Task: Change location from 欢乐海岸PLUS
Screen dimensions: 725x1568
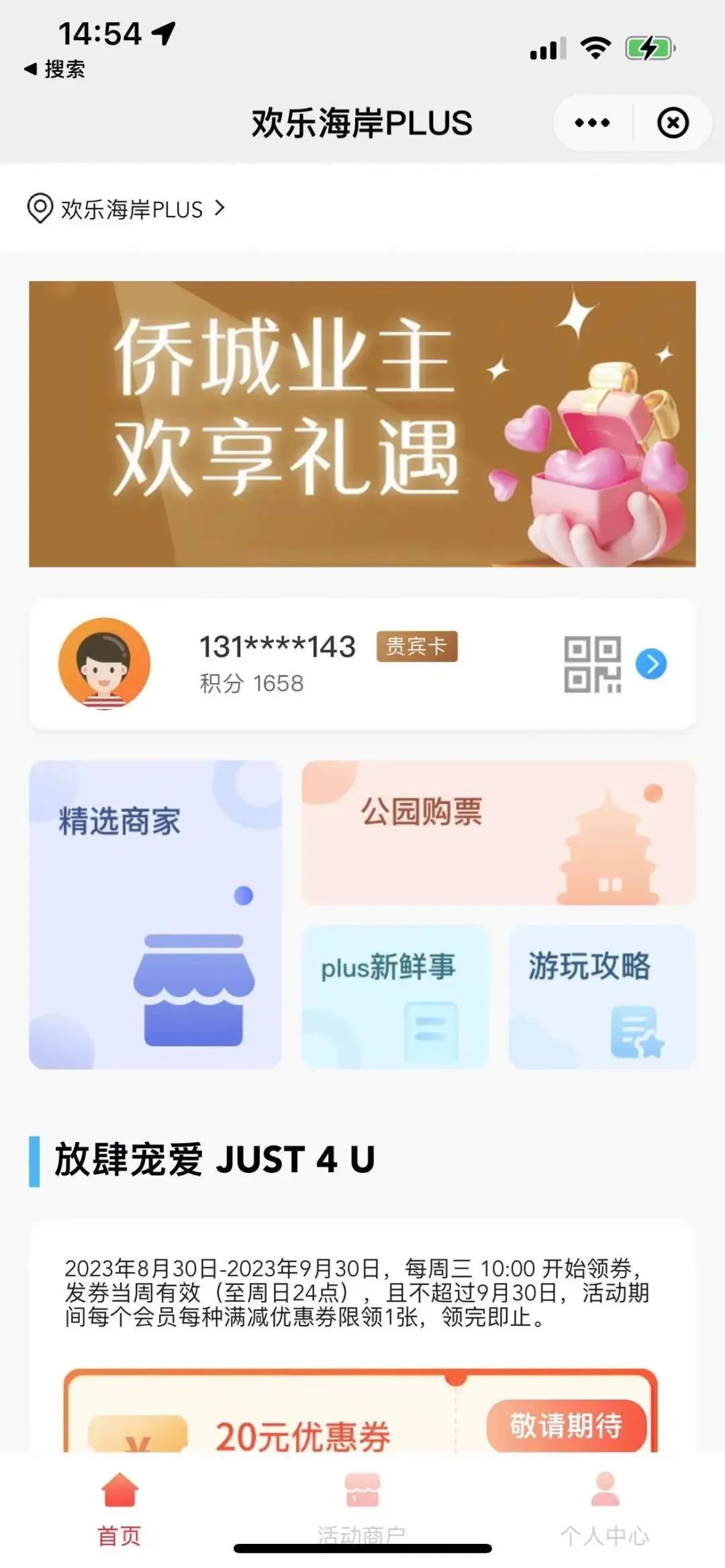Action: tap(126, 209)
